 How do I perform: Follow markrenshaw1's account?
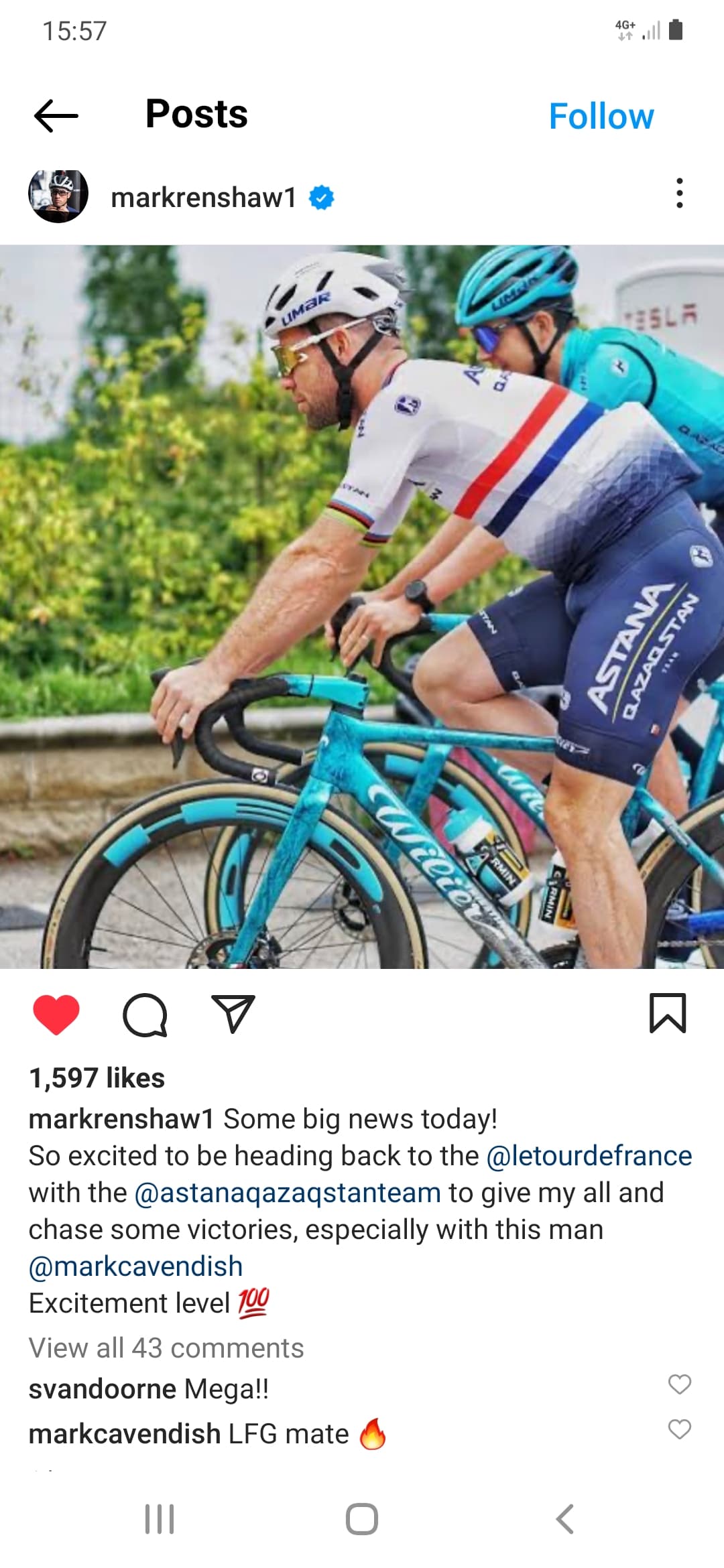(x=601, y=117)
